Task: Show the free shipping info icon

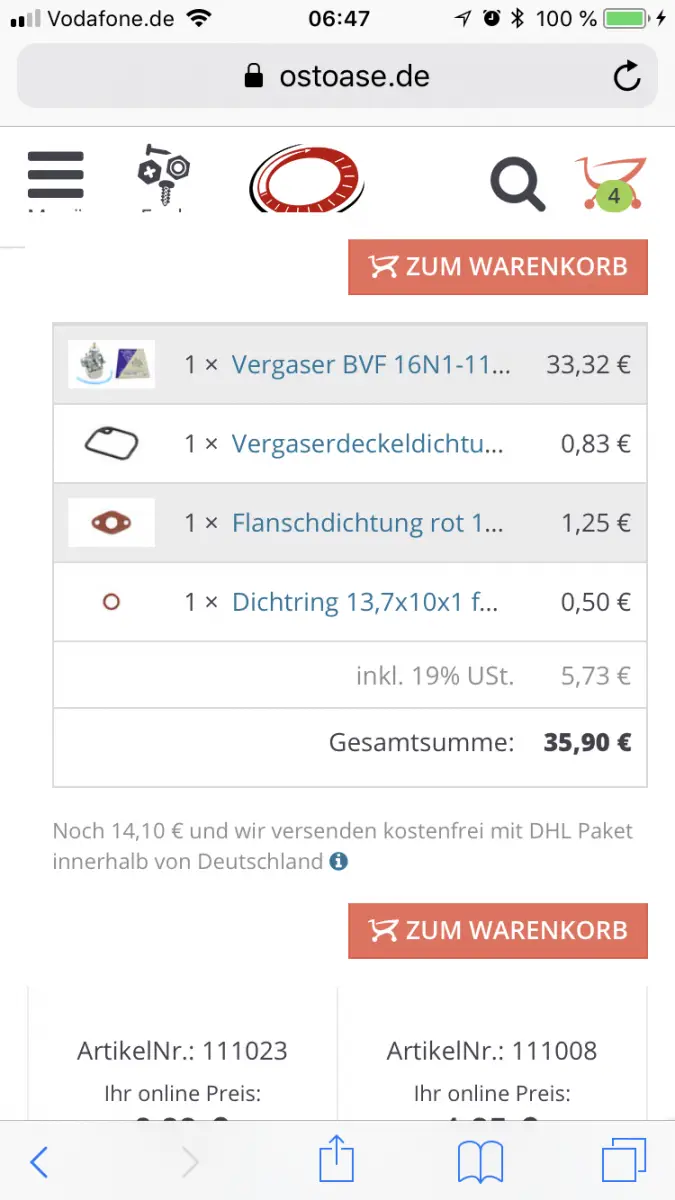Action: pos(339,861)
